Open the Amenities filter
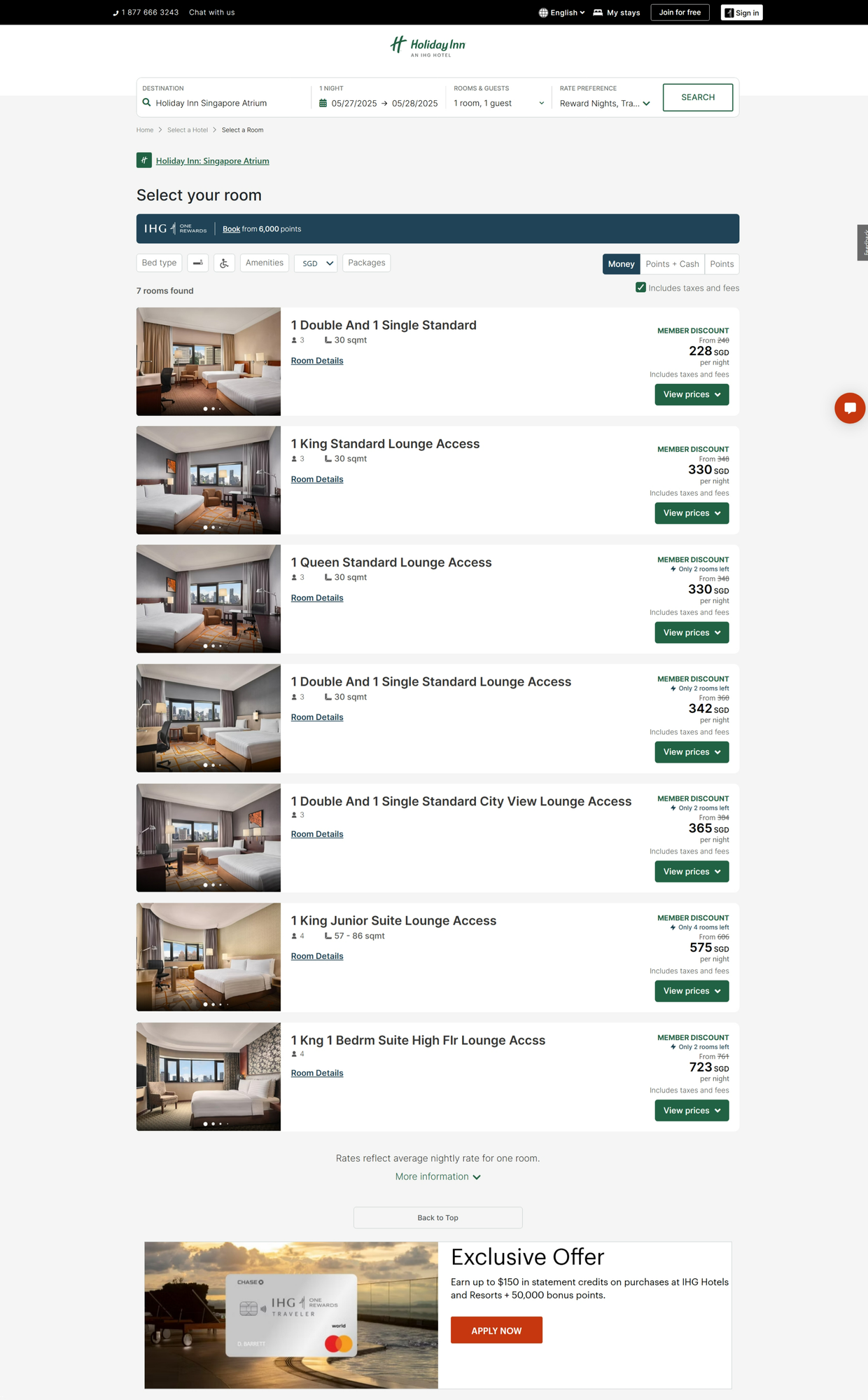 point(265,263)
